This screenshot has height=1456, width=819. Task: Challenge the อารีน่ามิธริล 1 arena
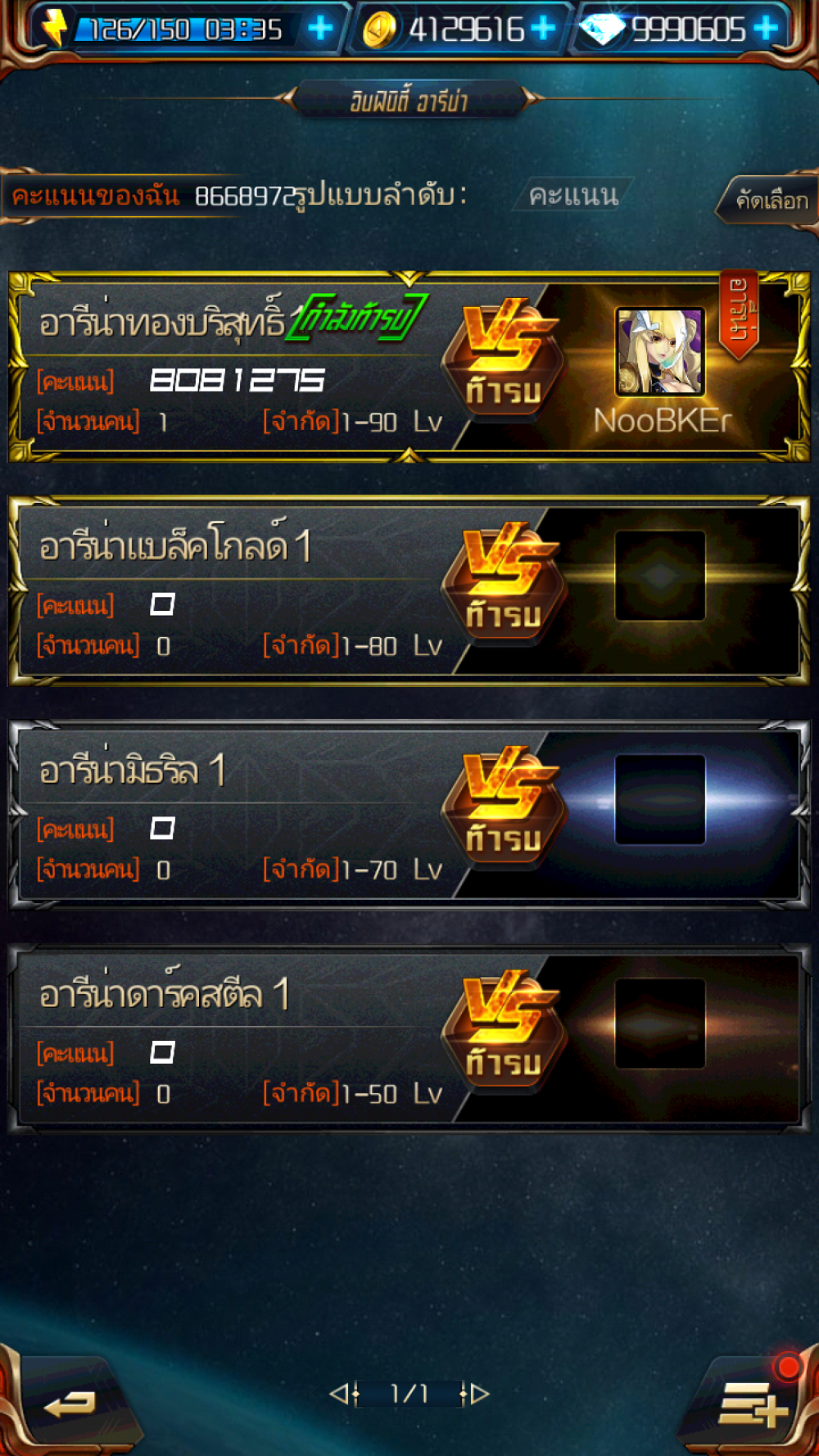[504, 805]
